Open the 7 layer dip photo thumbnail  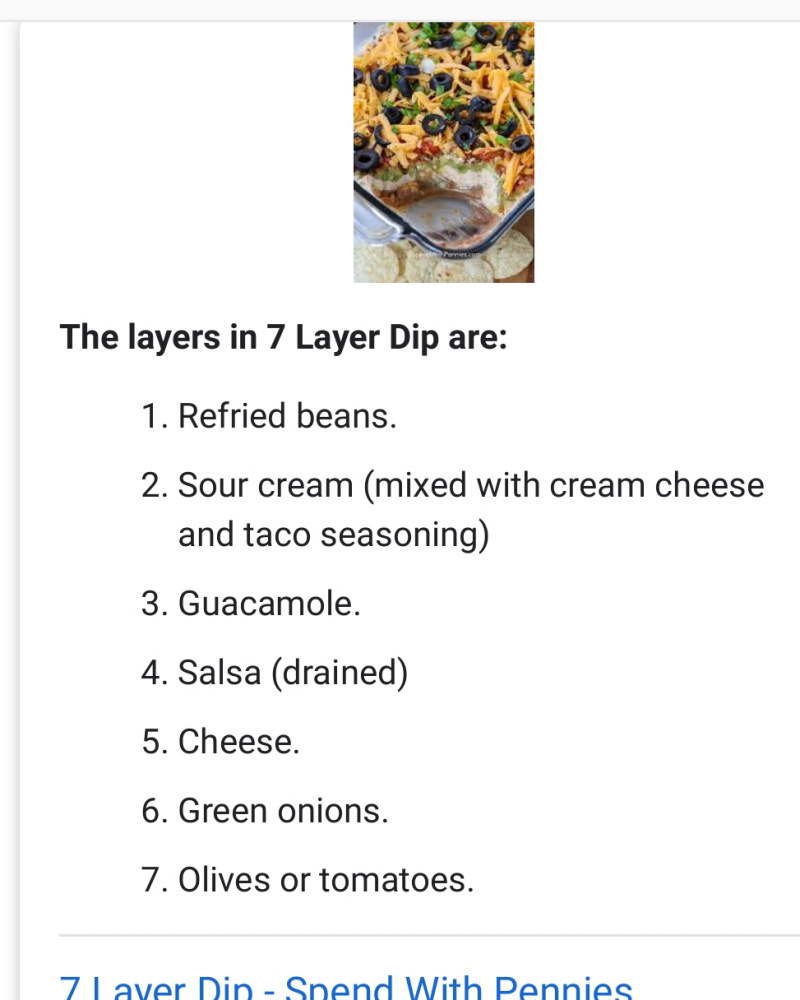tap(443, 152)
